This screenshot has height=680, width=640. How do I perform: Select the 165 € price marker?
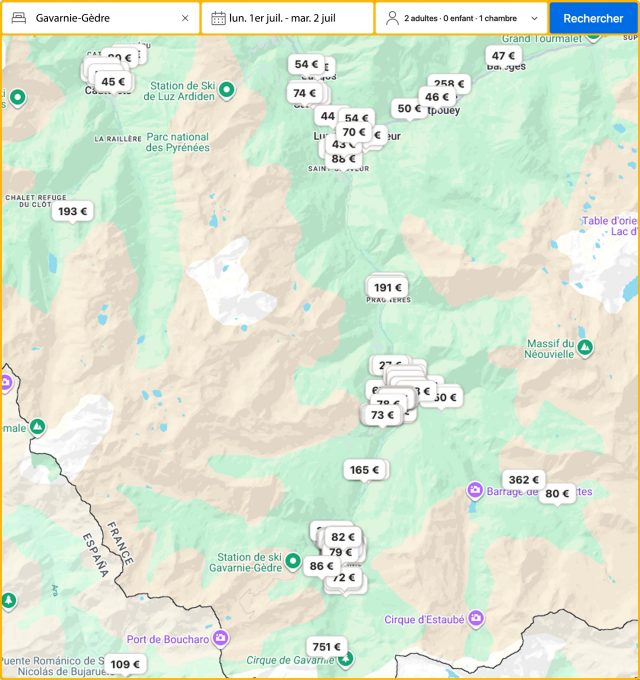pyautogui.click(x=364, y=469)
